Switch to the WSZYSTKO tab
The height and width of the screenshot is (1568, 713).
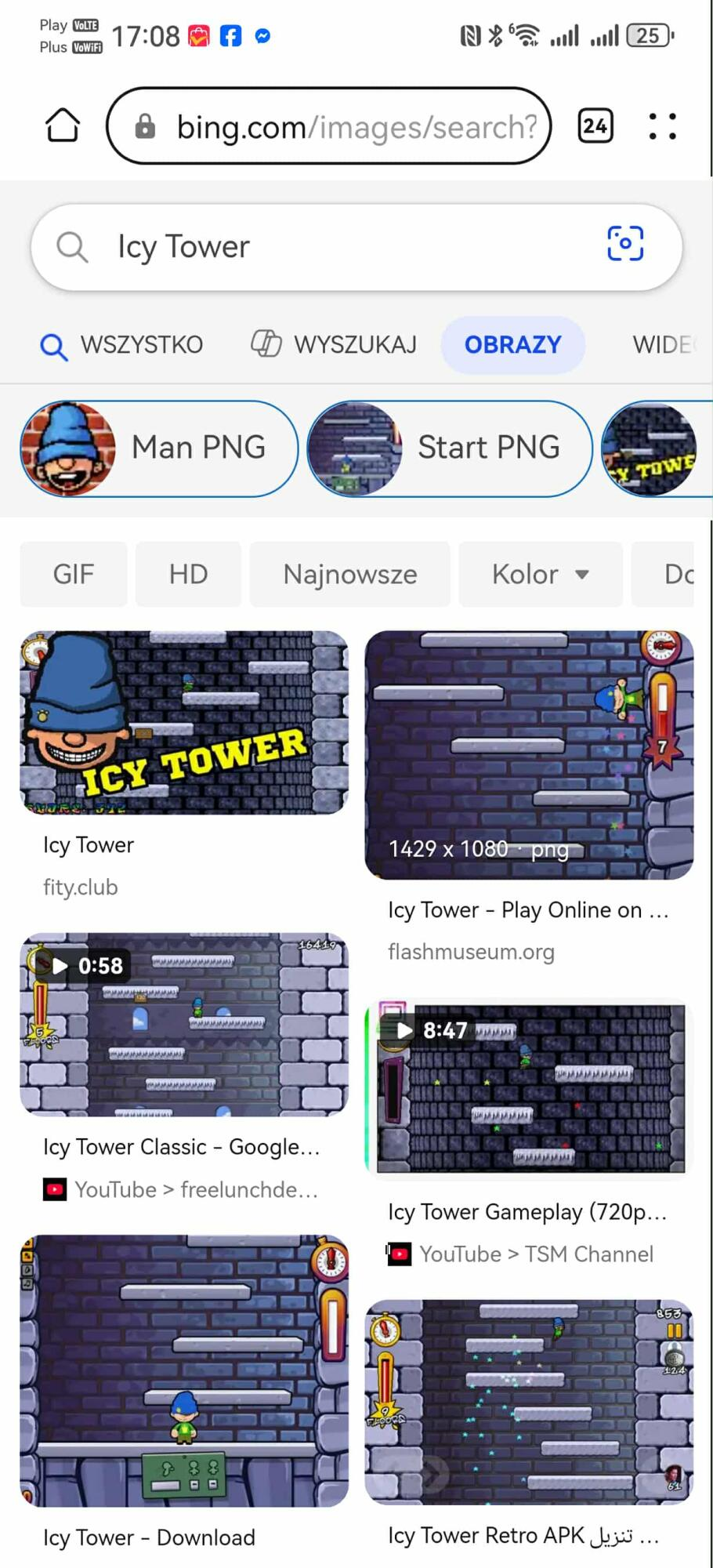[x=122, y=345]
